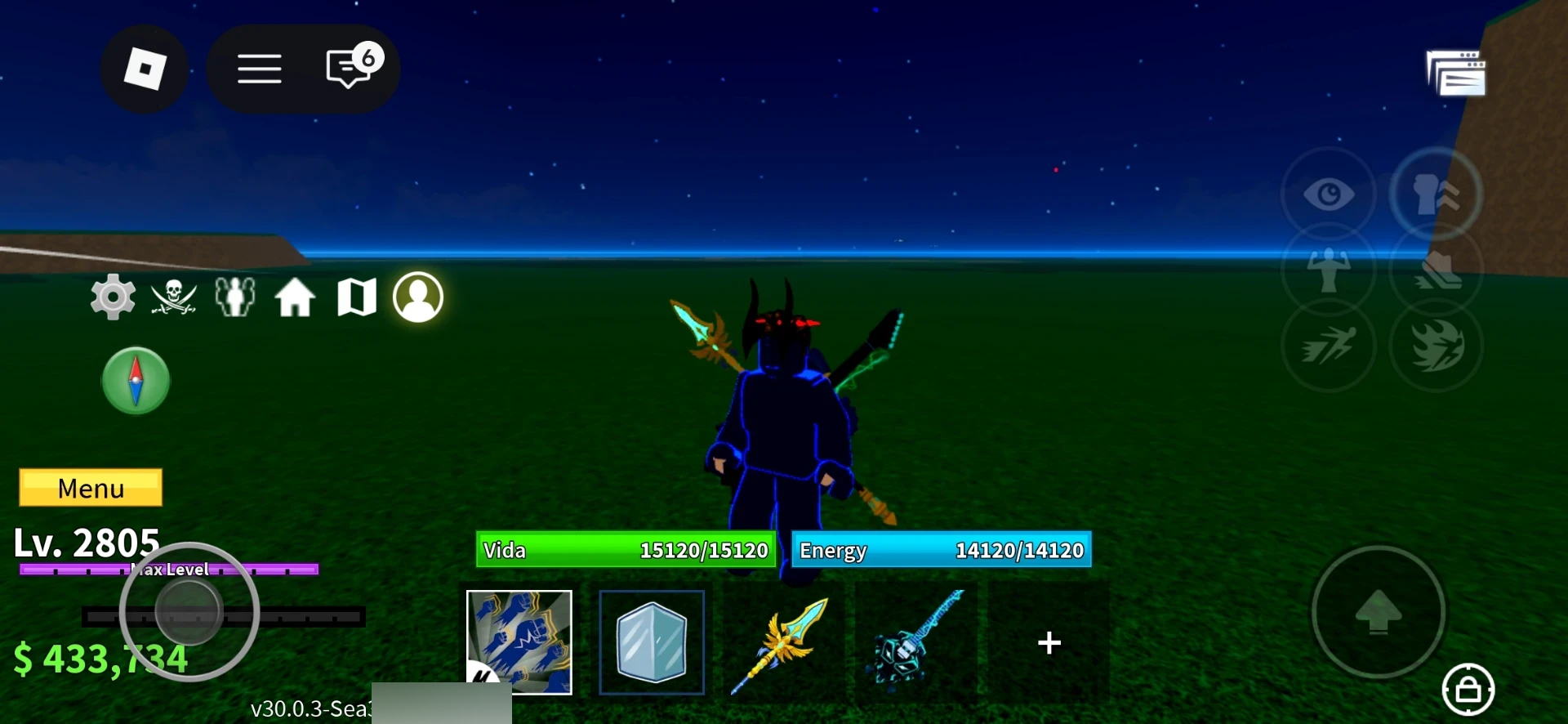Viewport: 1568px width, 724px height.
Task: Tap the jump arrow button
Action: tap(1379, 611)
